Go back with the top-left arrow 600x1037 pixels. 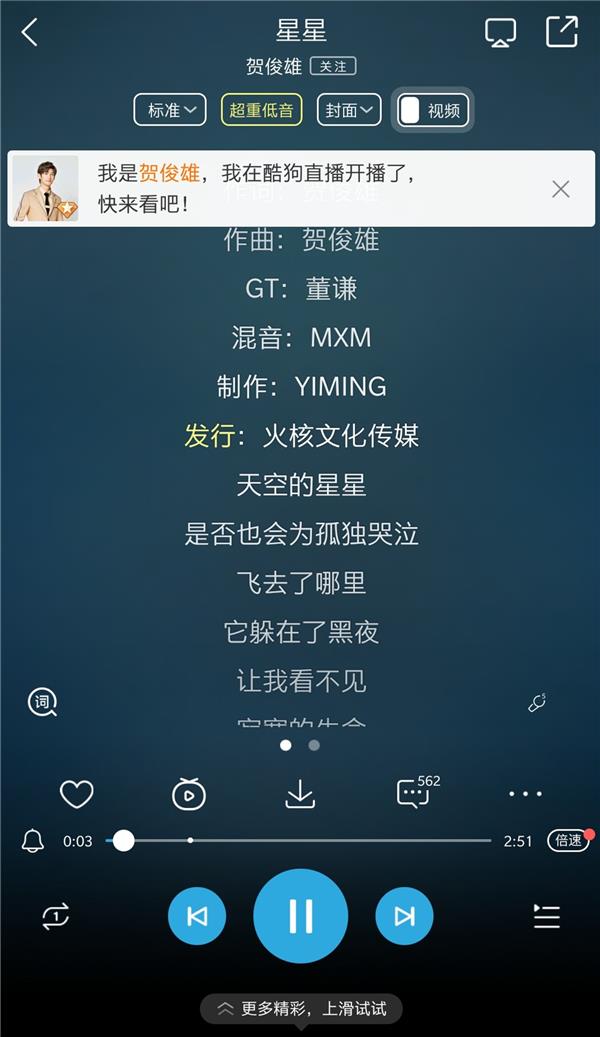(x=30, y=32)
